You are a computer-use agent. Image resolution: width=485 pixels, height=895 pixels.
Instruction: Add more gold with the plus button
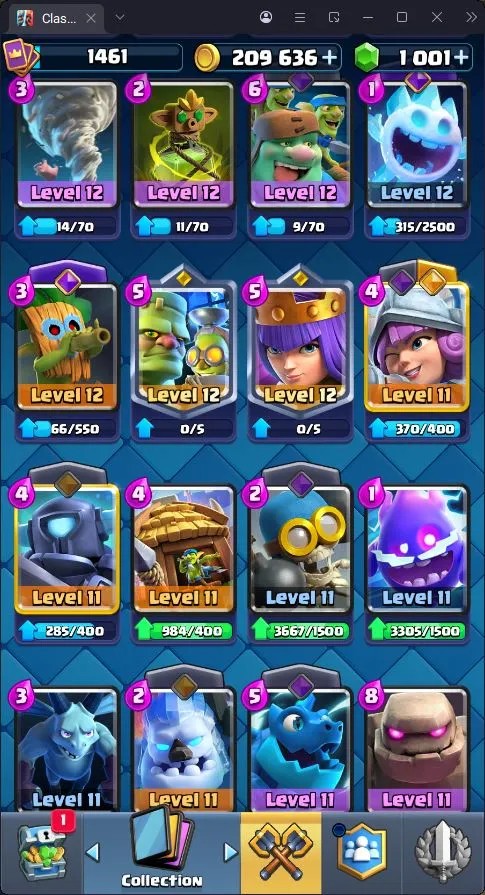point(329,58)
